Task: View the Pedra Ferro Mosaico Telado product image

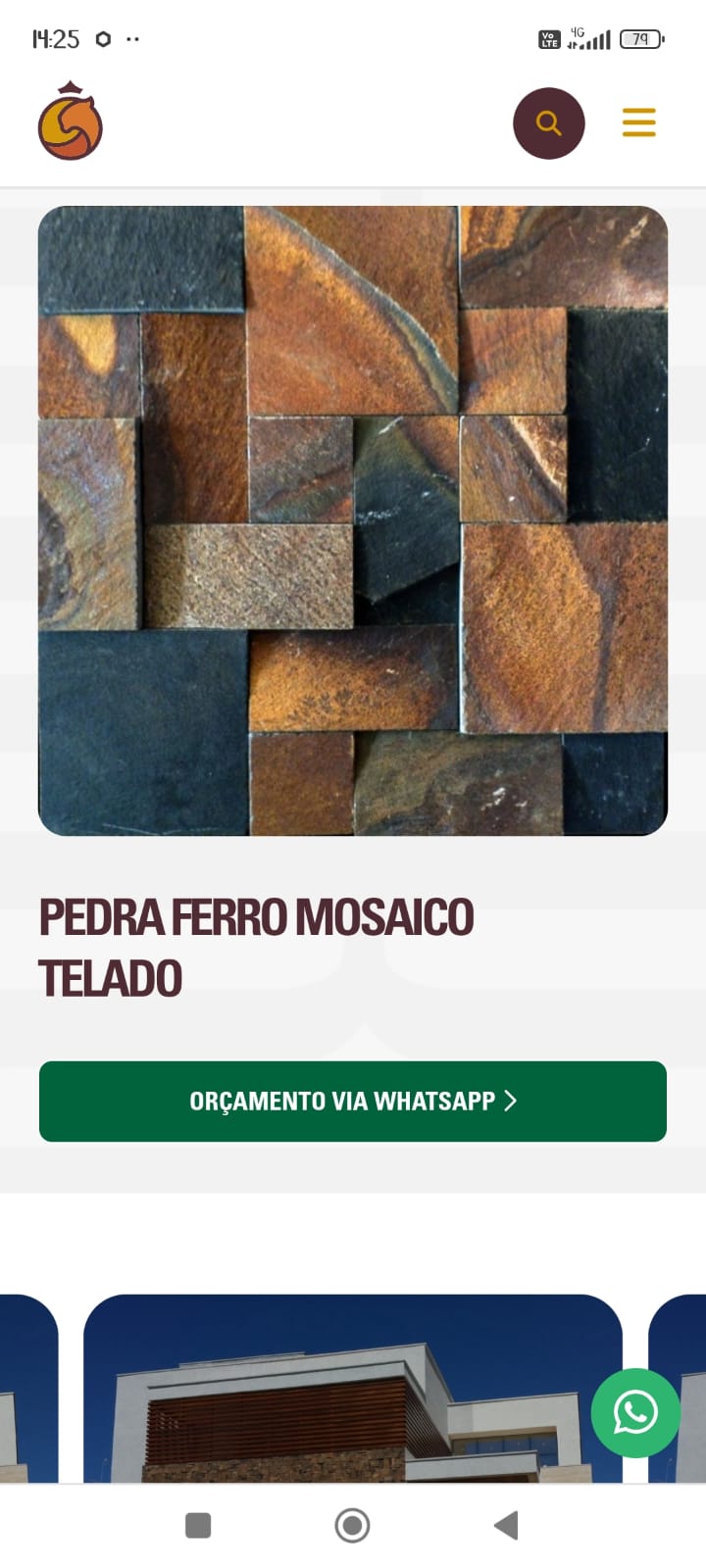Action: tap(353, 520)
